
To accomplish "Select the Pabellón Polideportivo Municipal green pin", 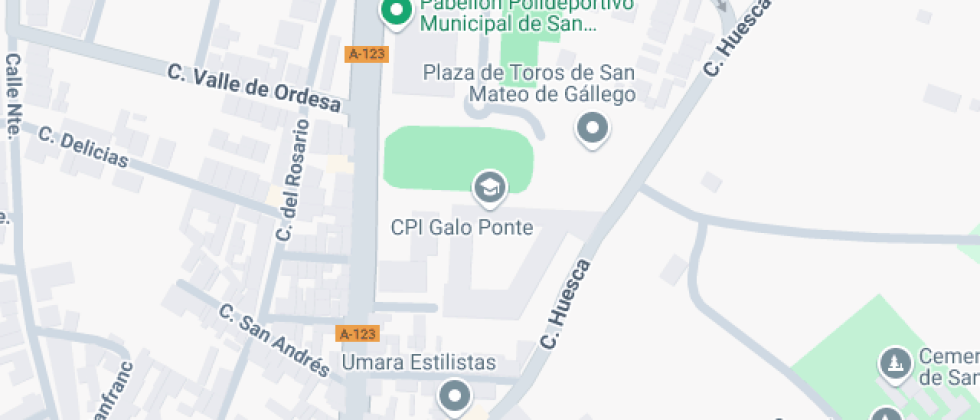I will (x=397, y=12).
